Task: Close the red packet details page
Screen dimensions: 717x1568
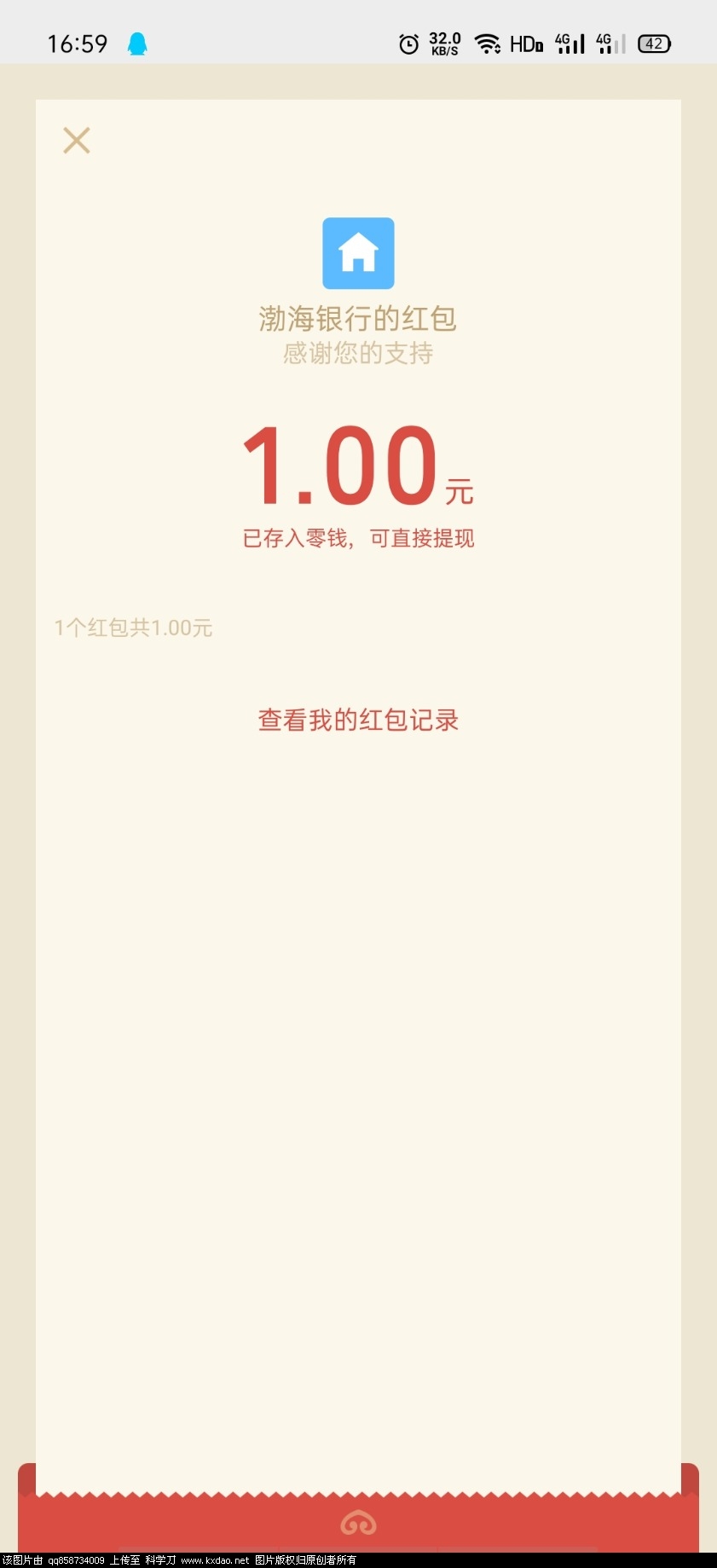Action: [x=77, y=141]
